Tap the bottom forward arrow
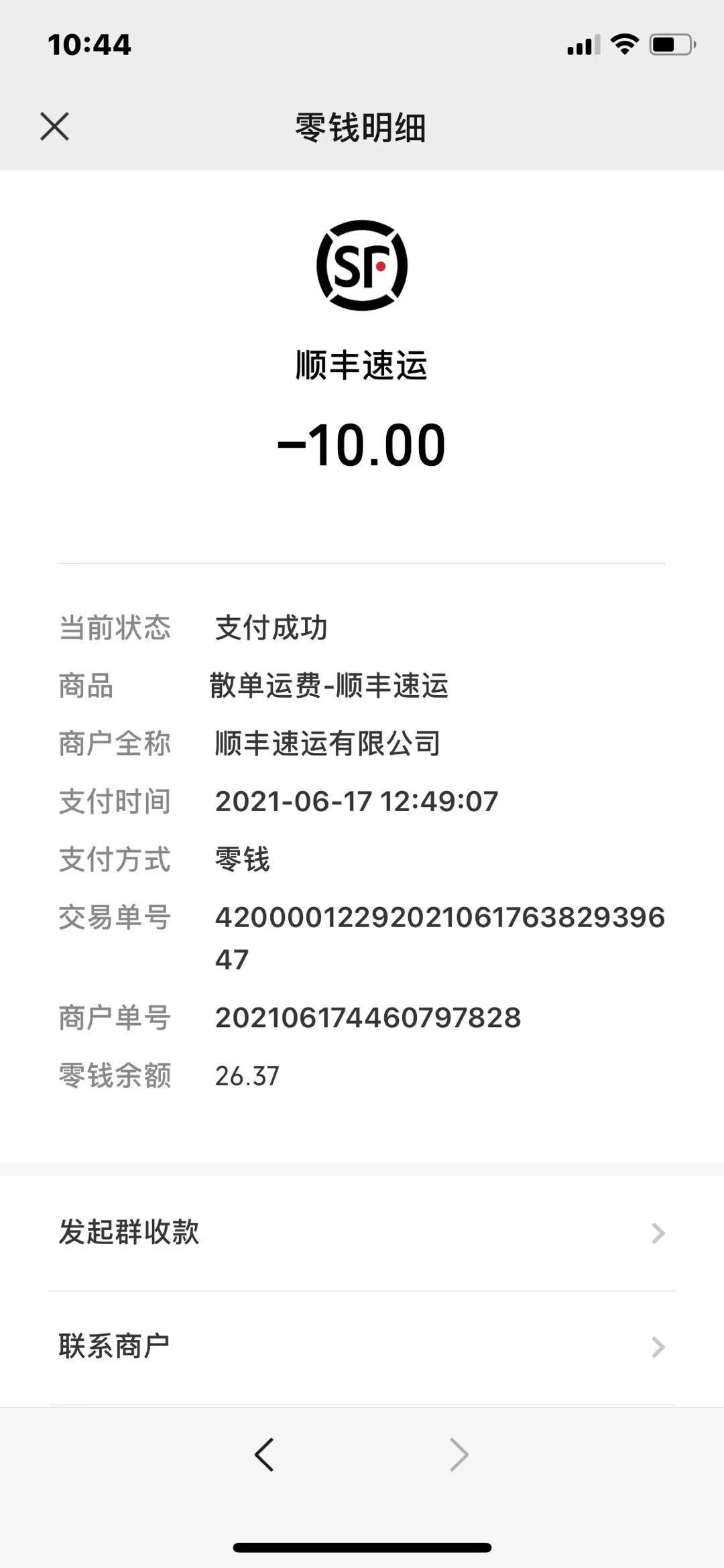 (x=459, y=1455)
